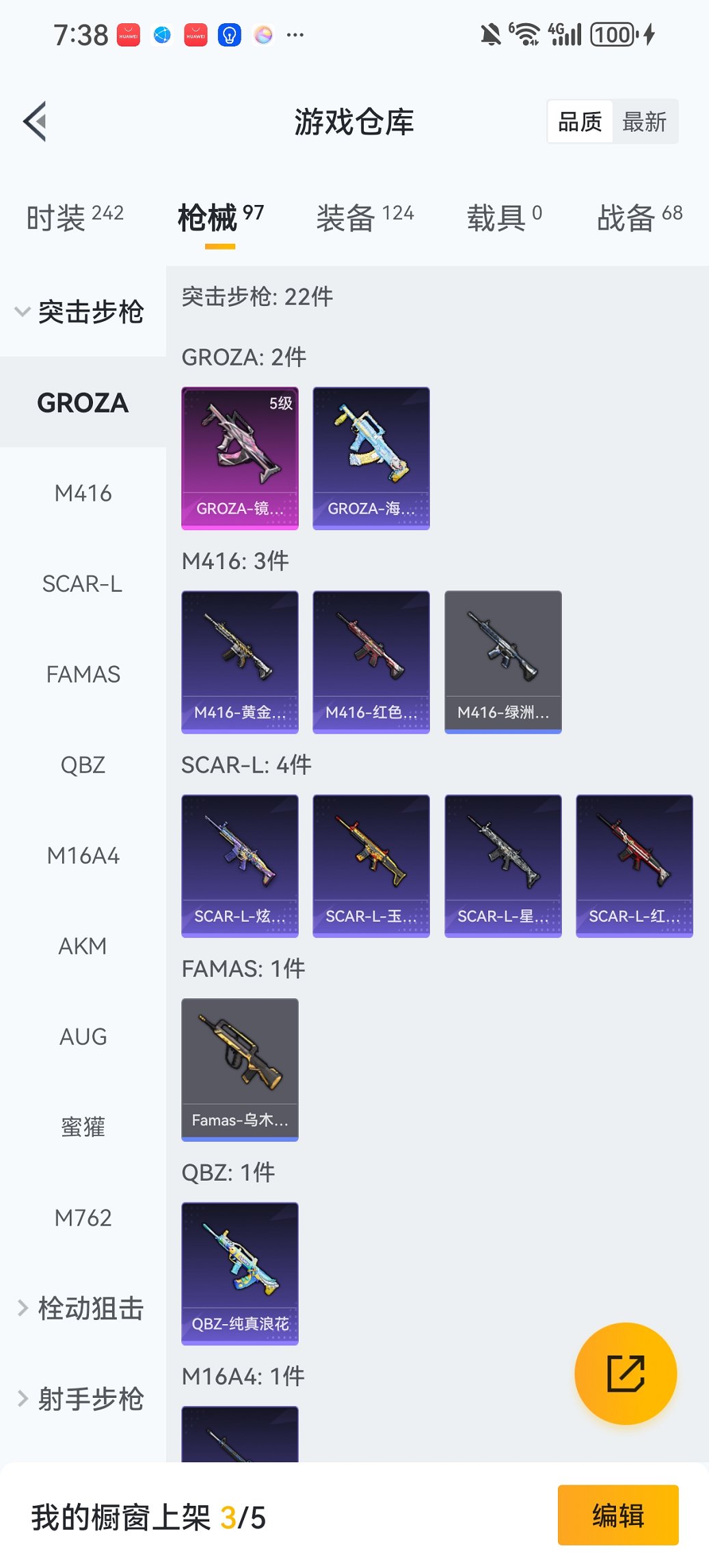Switch to the 战备 tab
The image size is (709, 1568).
639,217
